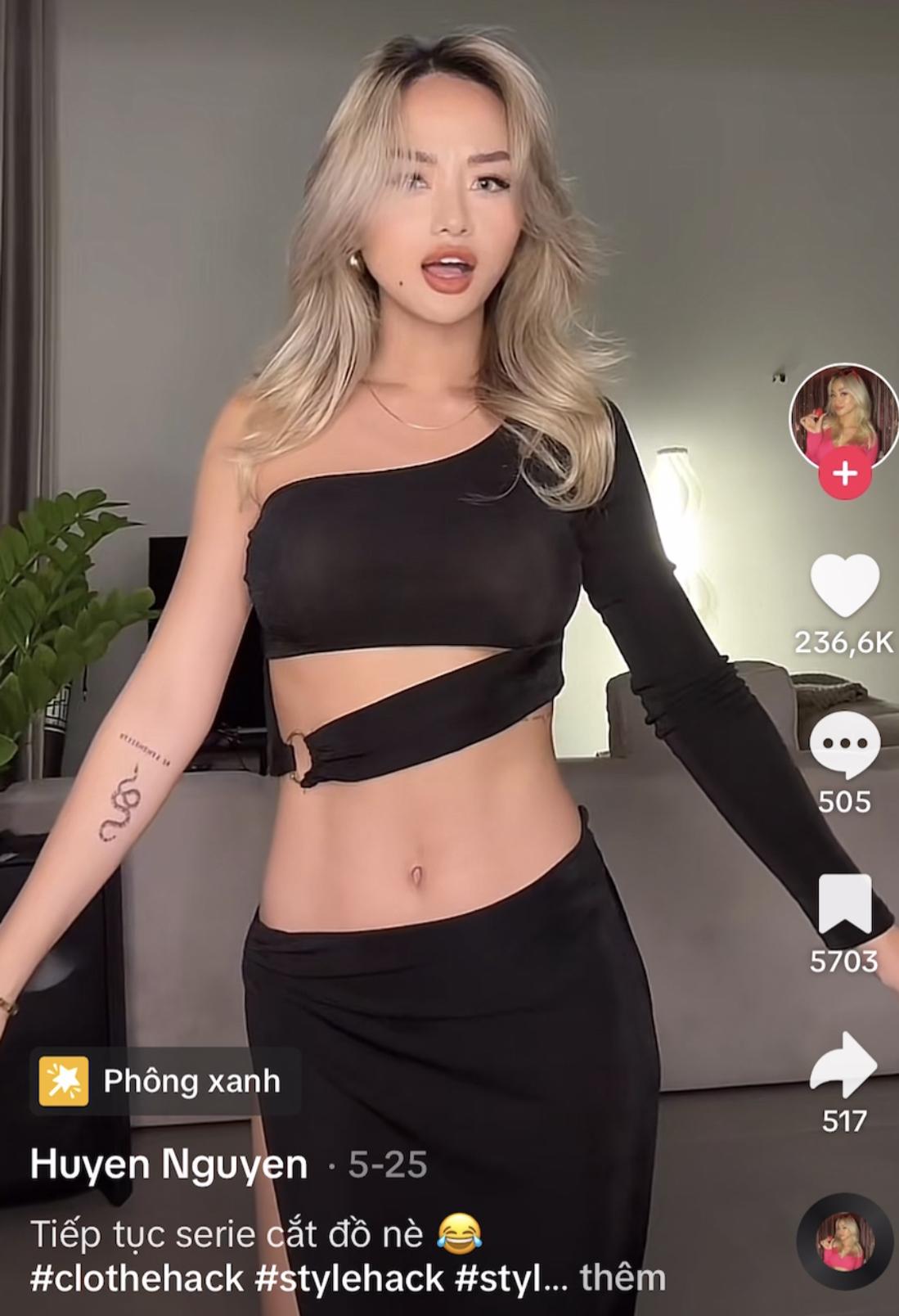The width and height of the screenshot is (899, 1316).
Task: Bookmark this video to favorites
Action: [844, 904]
